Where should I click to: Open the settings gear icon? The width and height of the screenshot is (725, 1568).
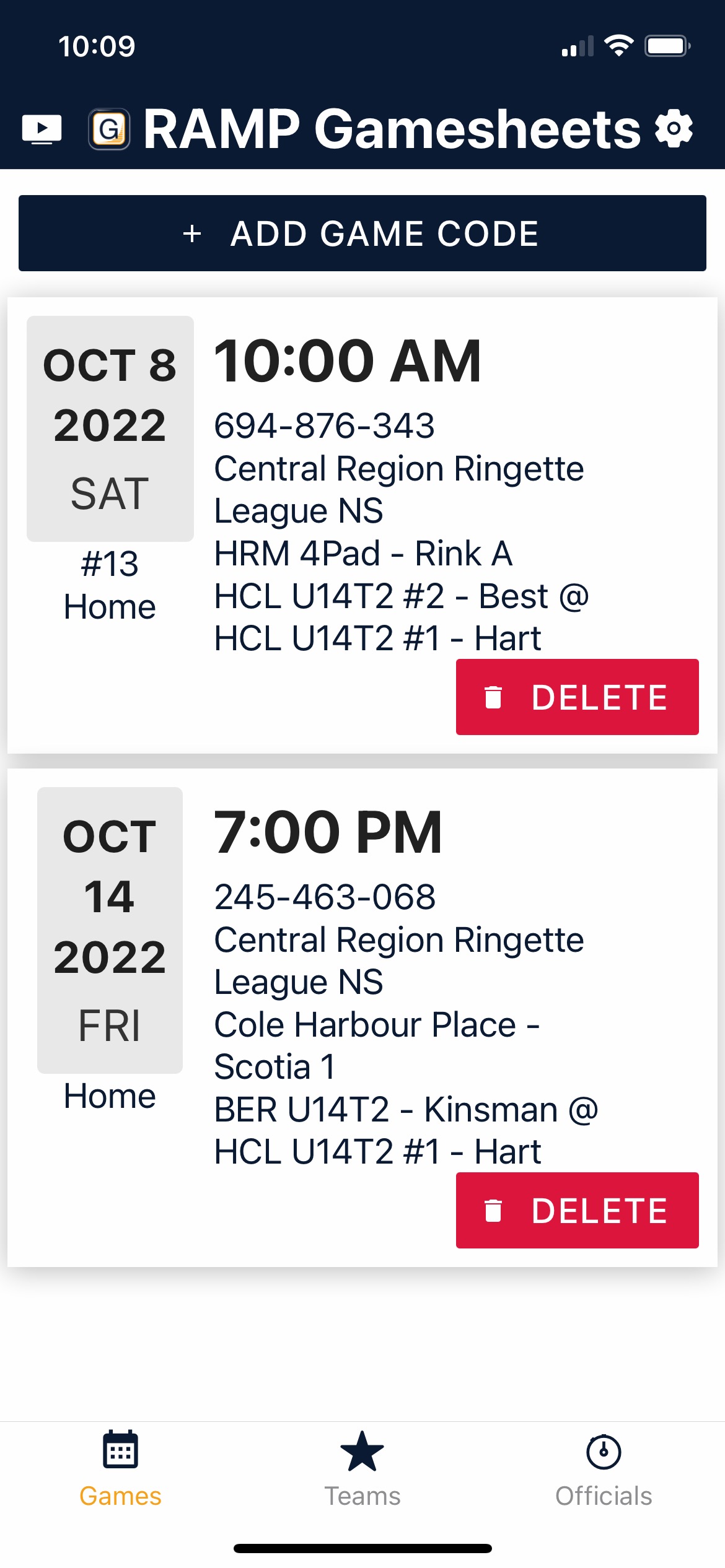pos(674,129)
